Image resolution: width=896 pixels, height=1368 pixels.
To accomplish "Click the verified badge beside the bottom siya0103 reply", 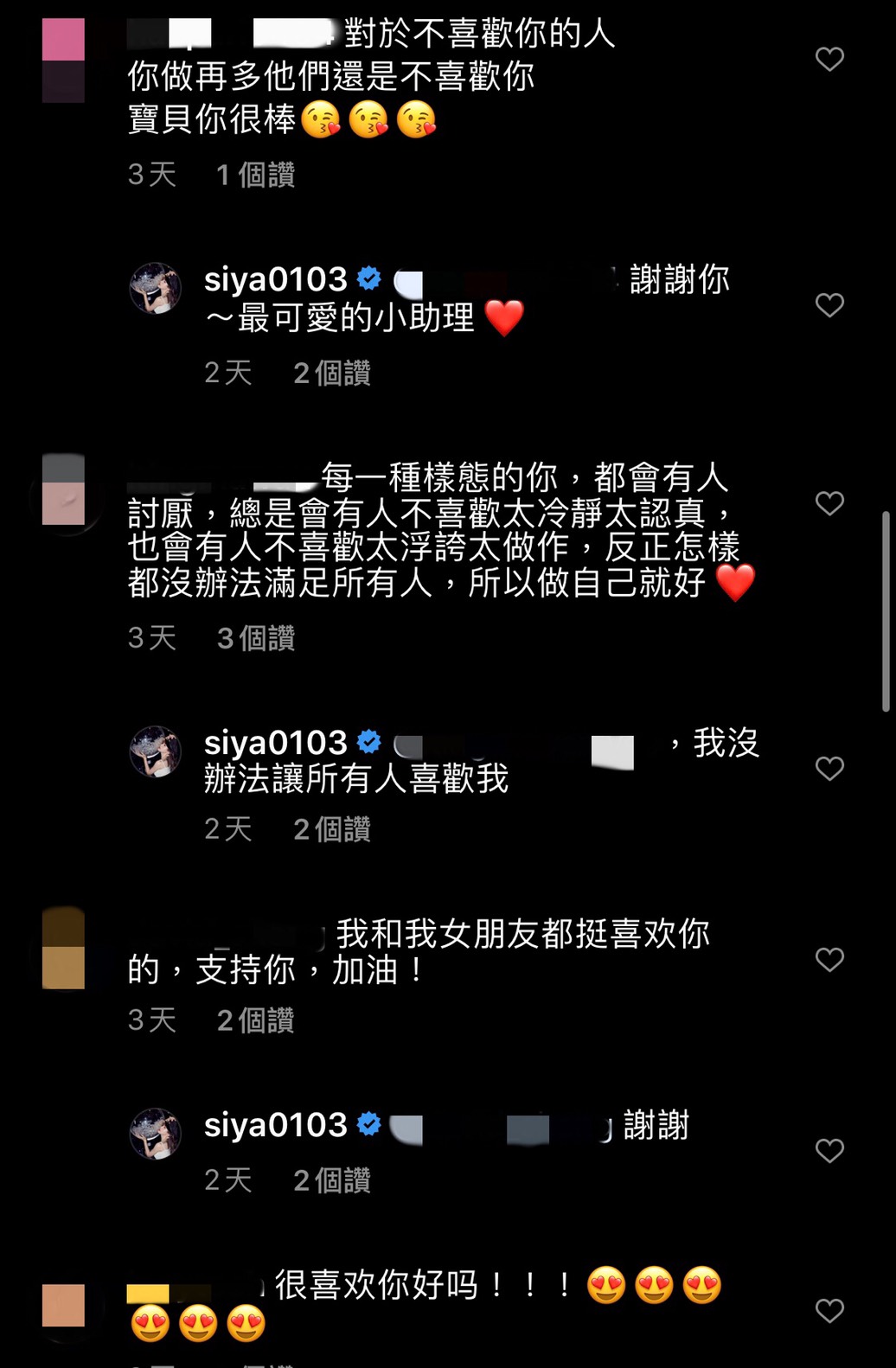I will [x=370, y=1124].
